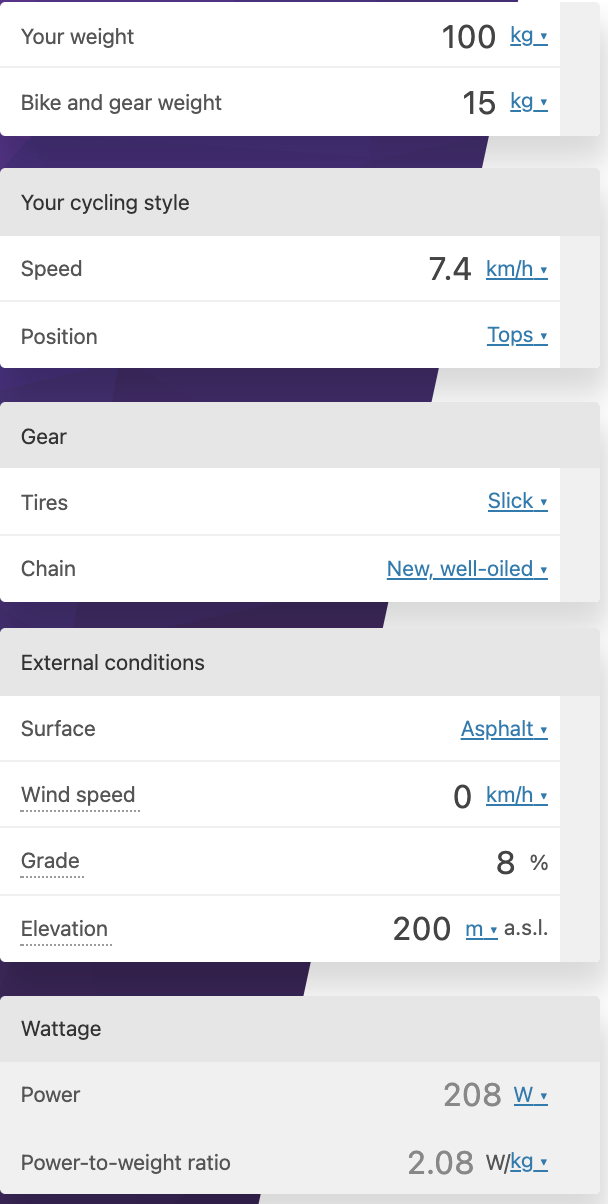Change the Bike and gear weight unit

click(529, 102)
